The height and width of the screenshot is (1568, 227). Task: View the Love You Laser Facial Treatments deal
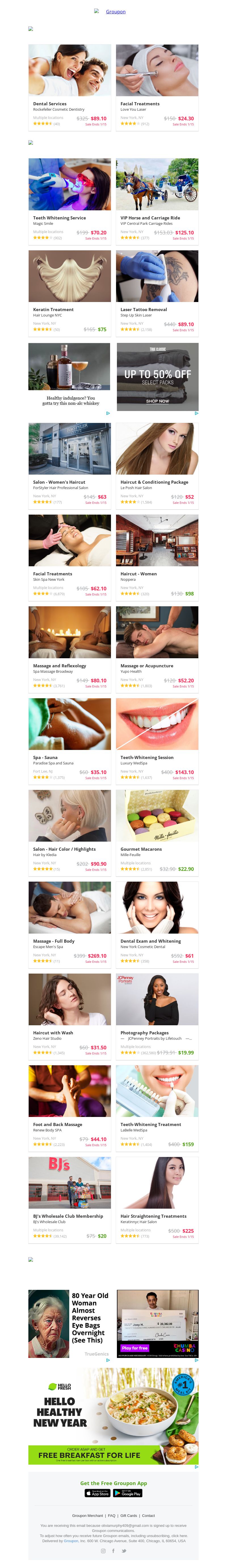[157, 71]
